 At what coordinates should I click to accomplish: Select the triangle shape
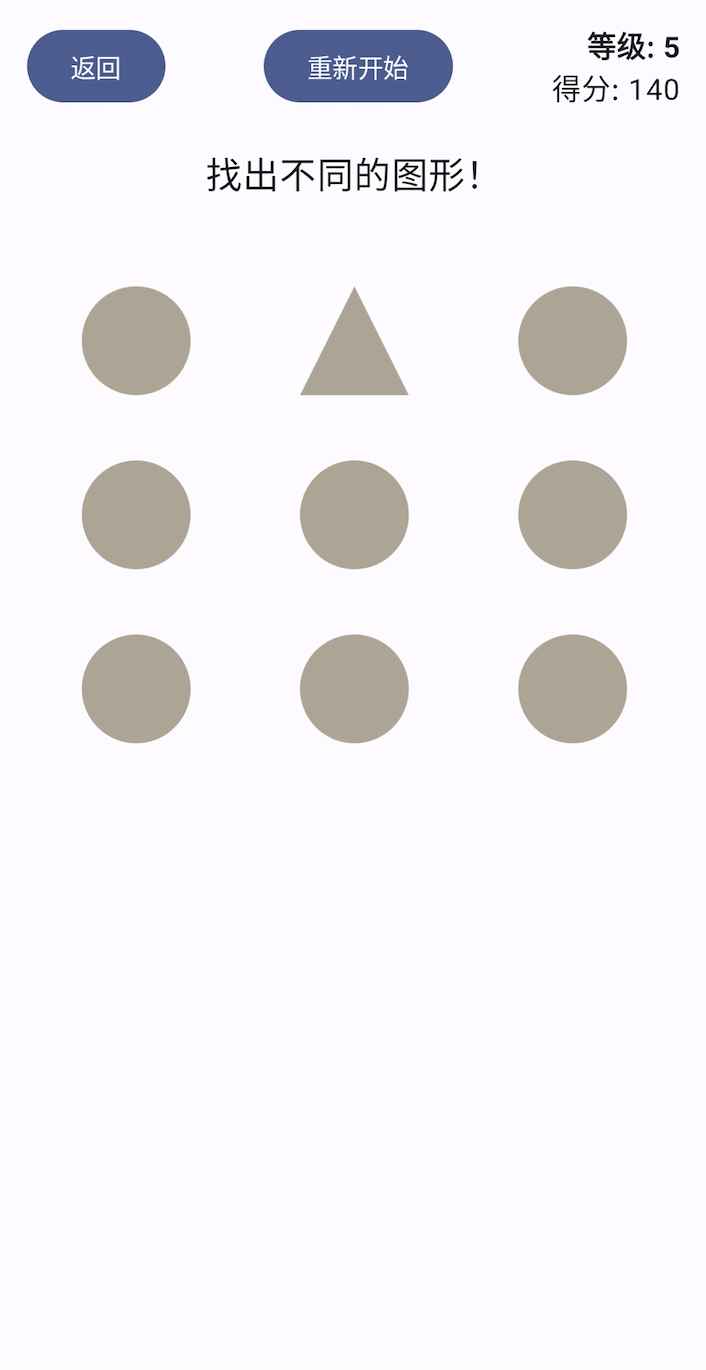354,341
